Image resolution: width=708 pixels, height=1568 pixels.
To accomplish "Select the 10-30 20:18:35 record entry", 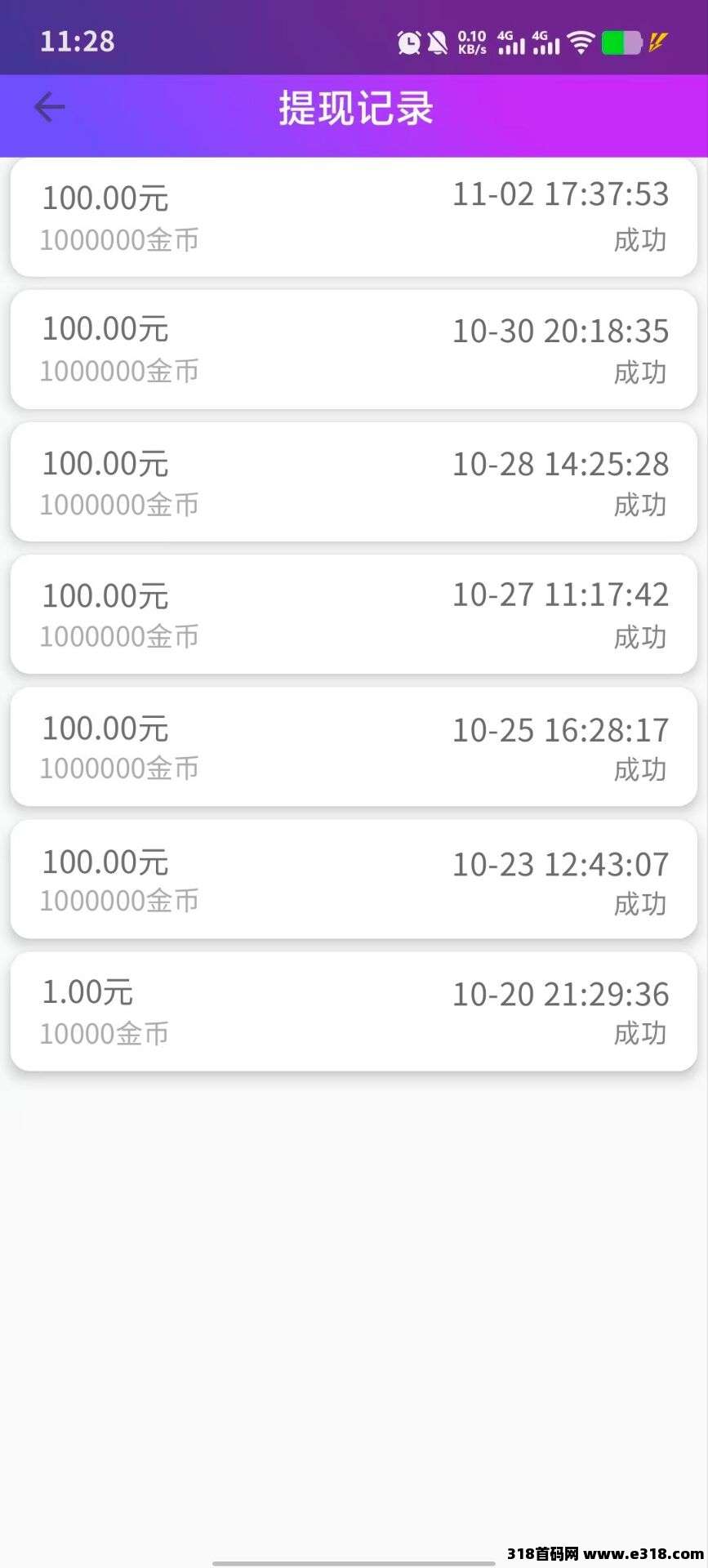I will pyautogui.click(x=354, y=349).
